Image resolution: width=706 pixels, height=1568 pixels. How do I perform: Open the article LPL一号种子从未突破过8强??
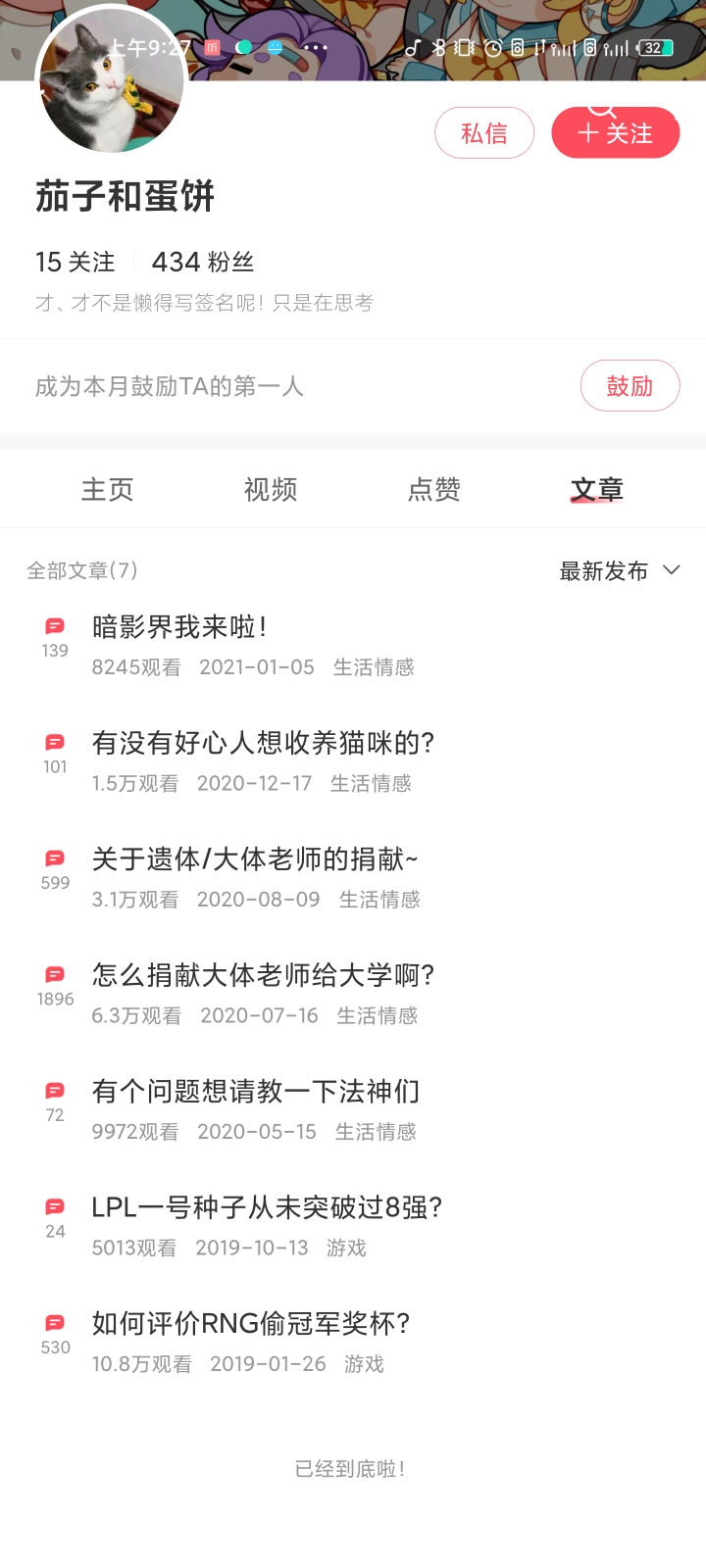267,1207
